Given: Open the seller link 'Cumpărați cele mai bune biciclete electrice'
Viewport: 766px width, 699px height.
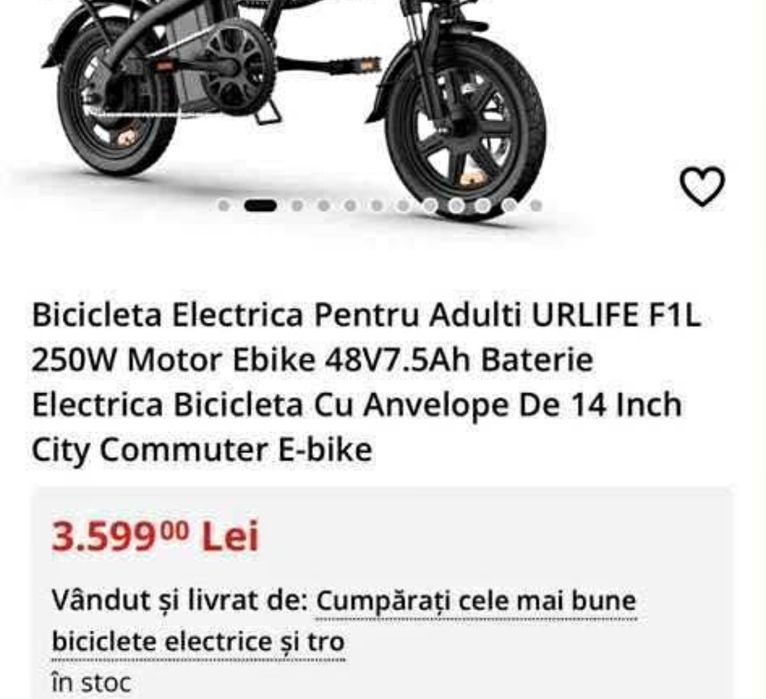Looking at the screenshot, I should tap(476, 602).
